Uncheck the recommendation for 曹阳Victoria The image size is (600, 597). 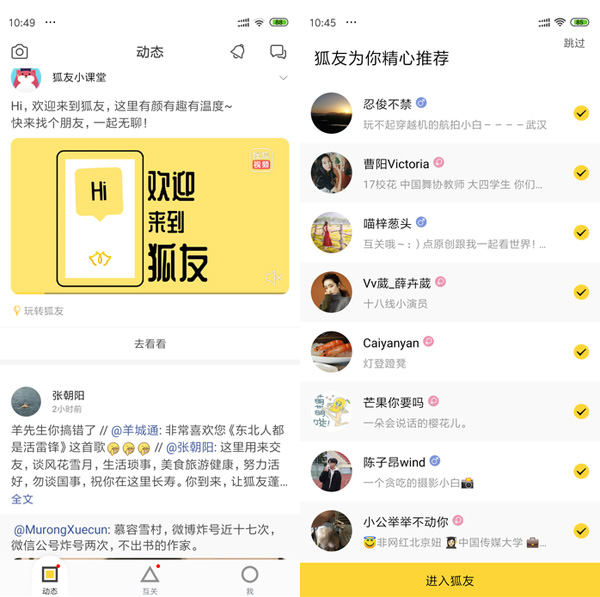(x=581, y=173)
